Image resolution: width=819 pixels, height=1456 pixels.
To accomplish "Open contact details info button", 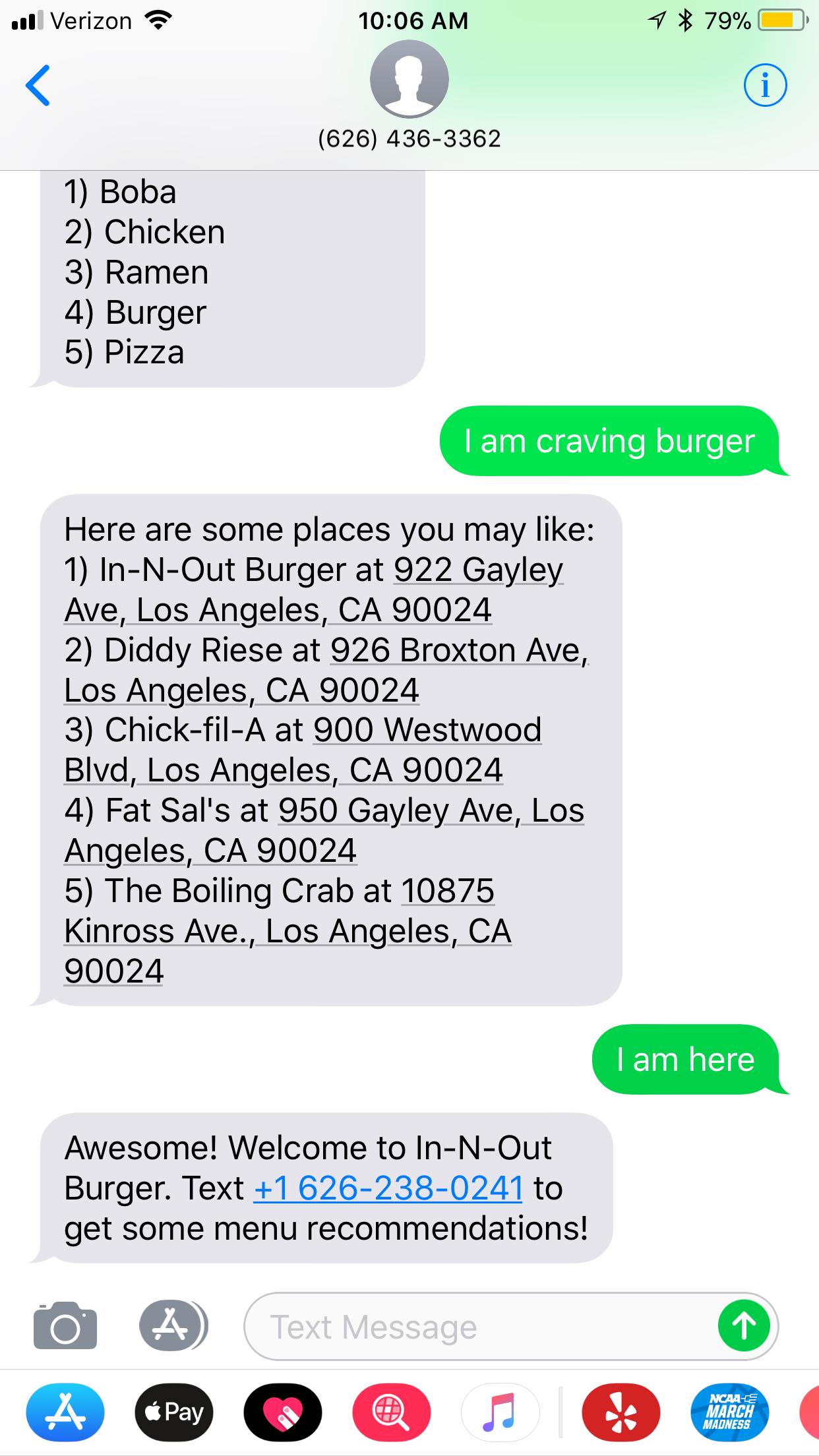I will coord(765,85).
